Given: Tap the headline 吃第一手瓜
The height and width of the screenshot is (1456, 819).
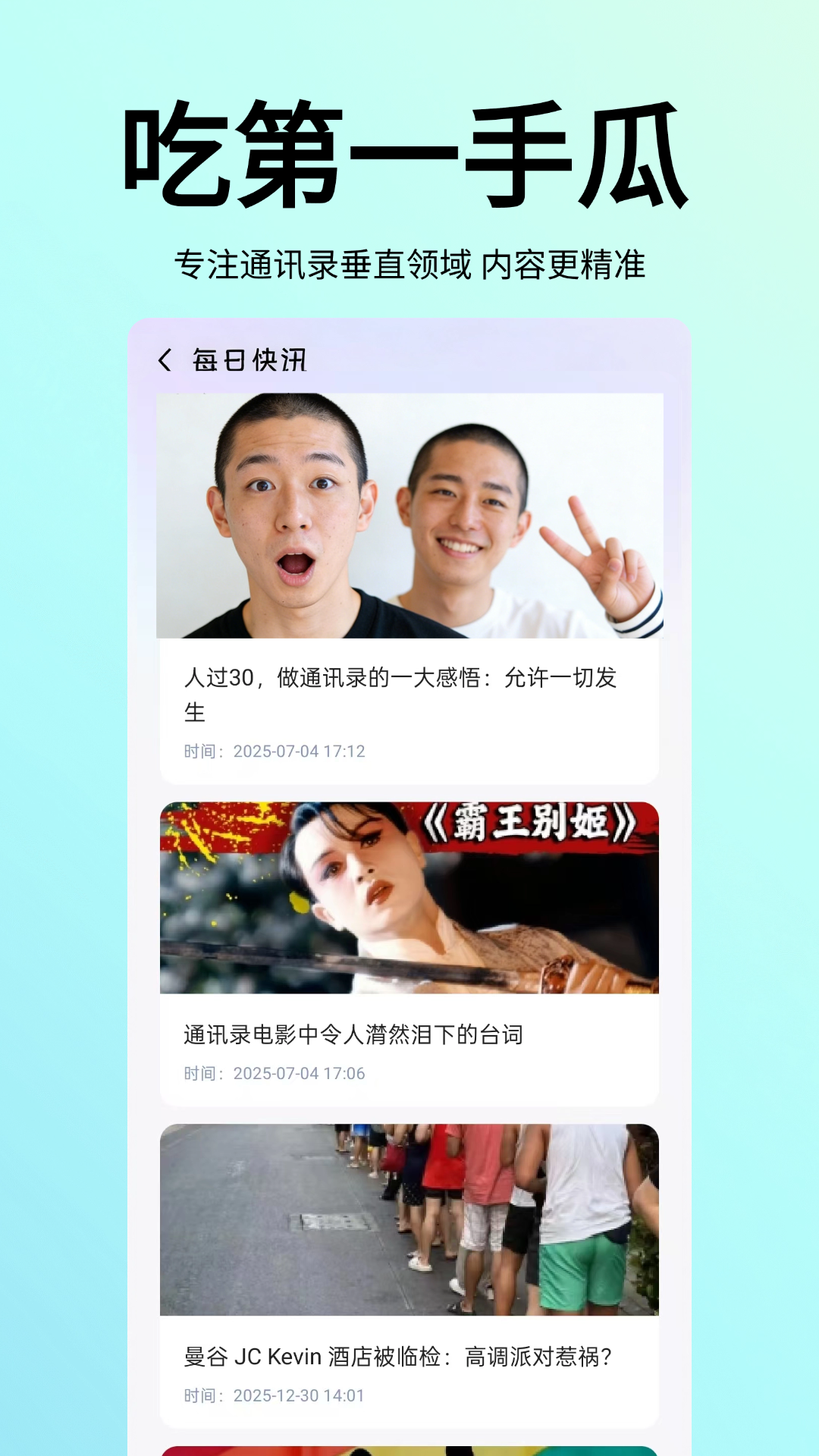Looking at the screenshot, I should tap(409, 155).
